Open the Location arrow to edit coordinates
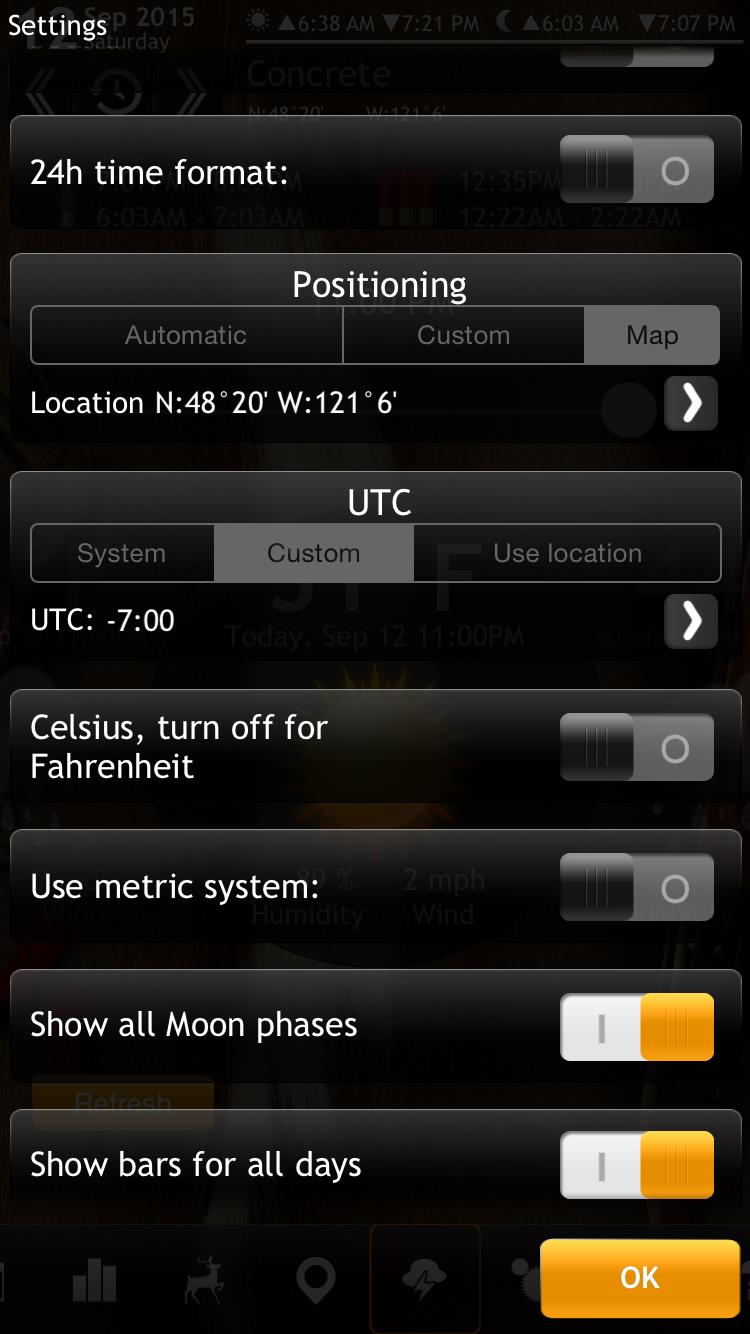This screenshot has height=1334, width=750. click(691, 403)
